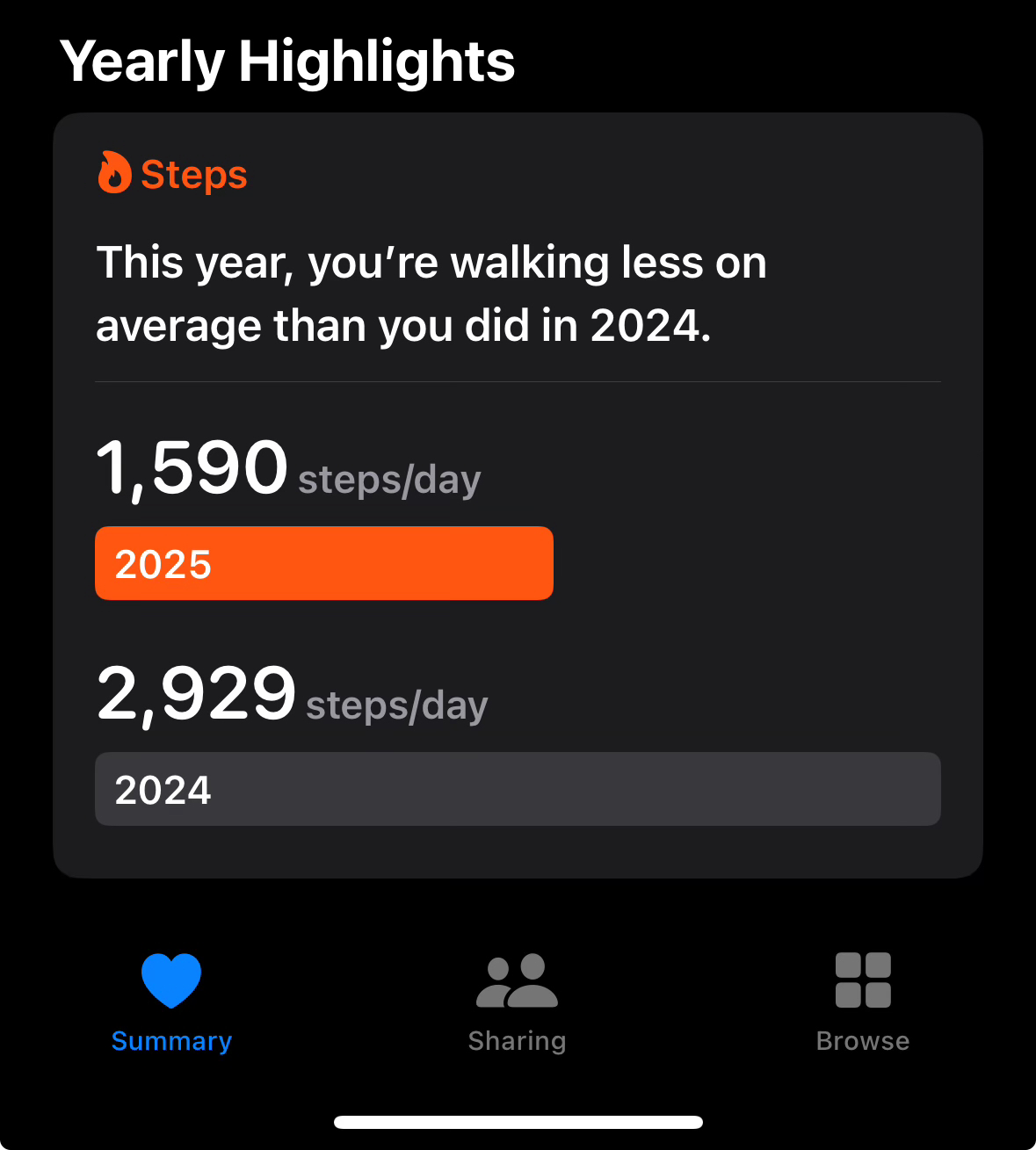Viewport: 1036px width, 1150px height.
Task: Open the Browse tab
Action: (862, 1002)
